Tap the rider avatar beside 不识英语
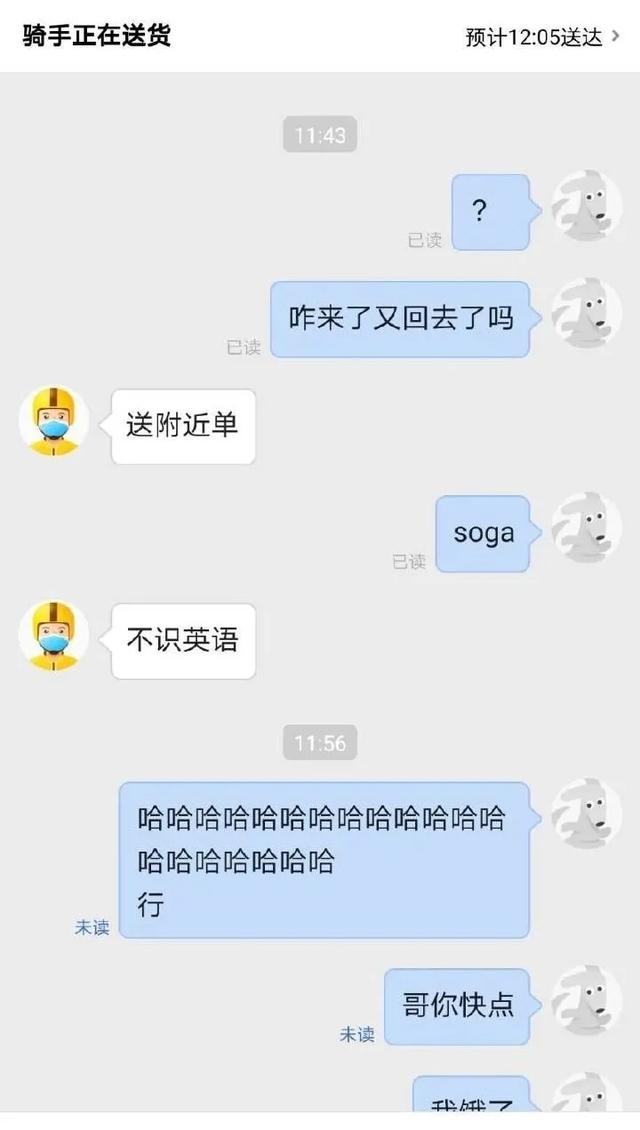 (x=54, y=636)
